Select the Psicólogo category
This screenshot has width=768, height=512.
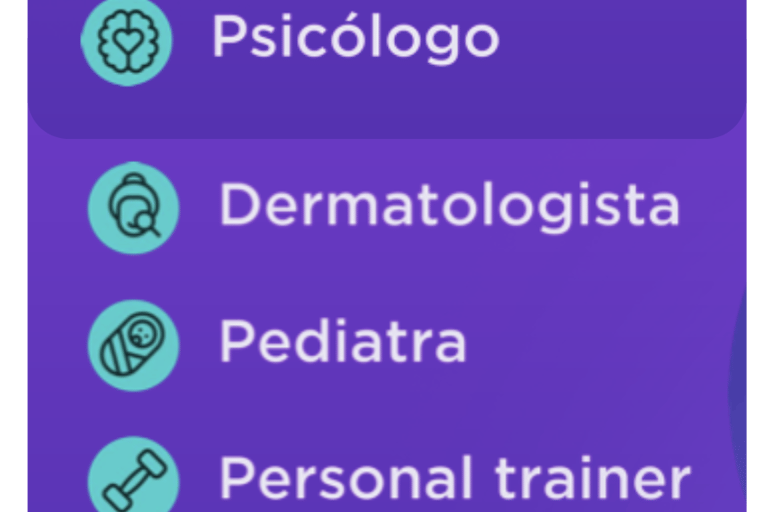click(354, 40)
